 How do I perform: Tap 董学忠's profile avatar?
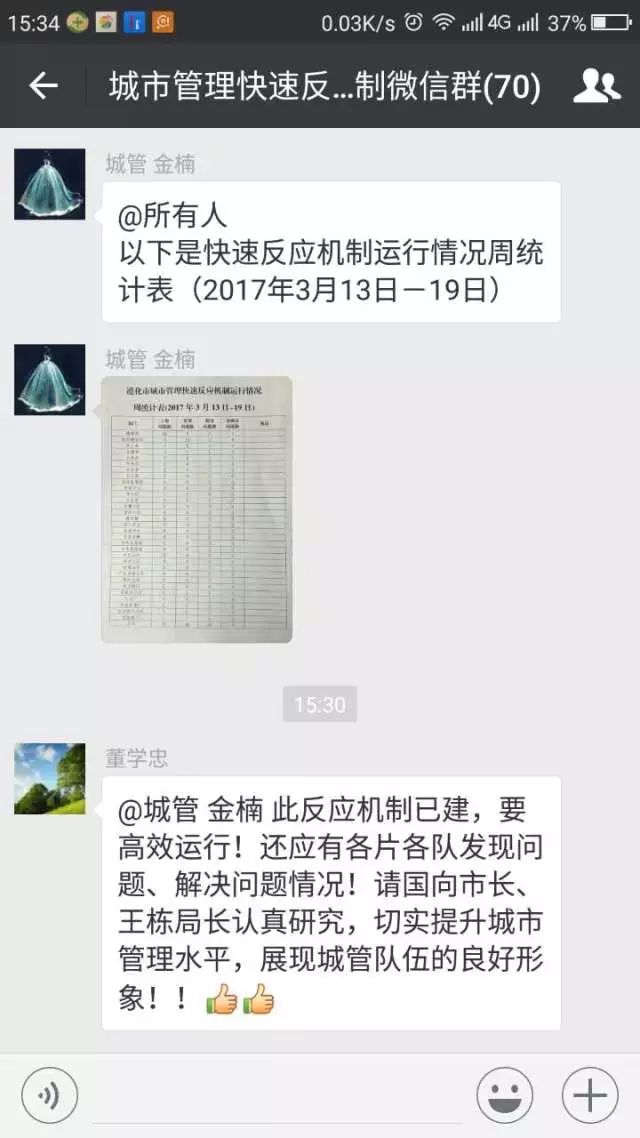pyautogui.click(x=50, y=779)
